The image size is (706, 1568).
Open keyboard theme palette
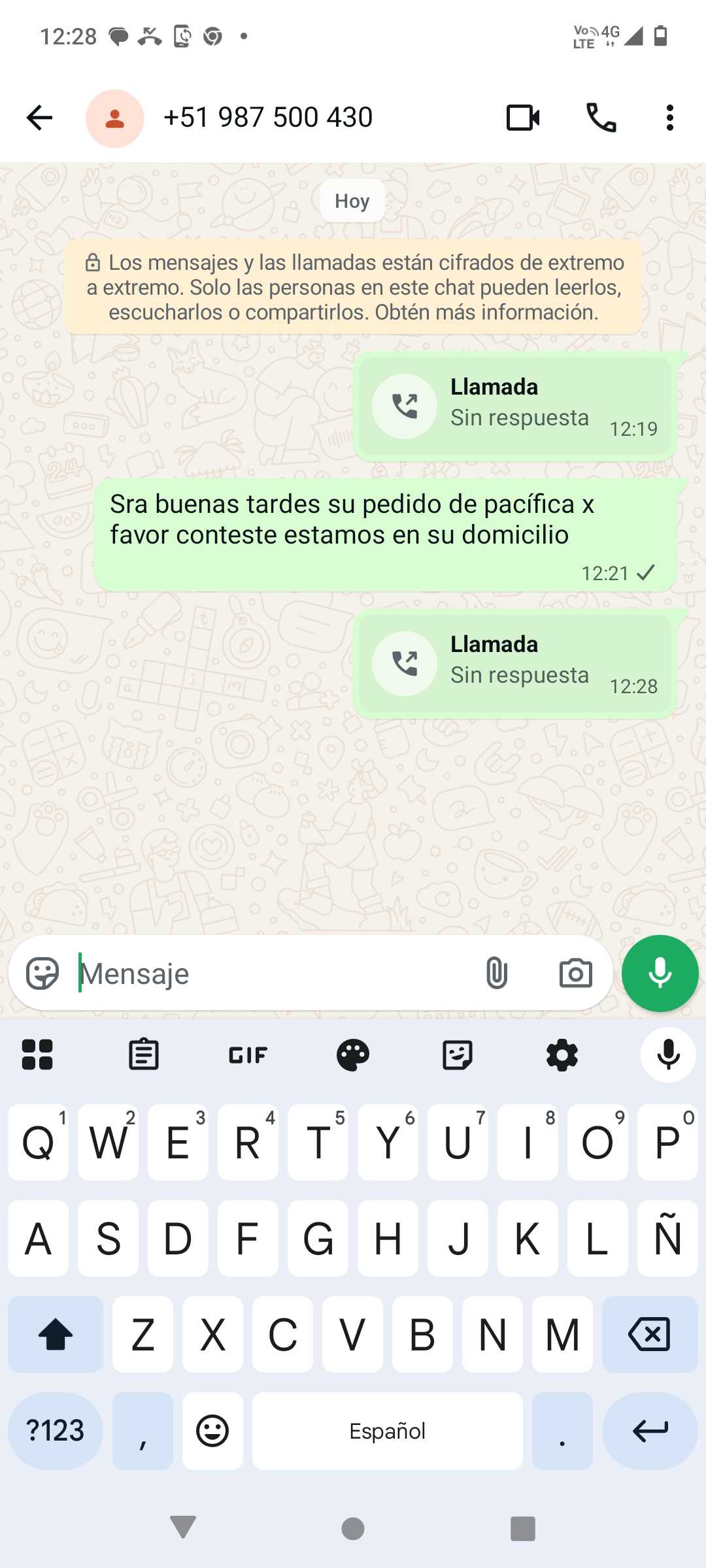tap(353, 1054)
